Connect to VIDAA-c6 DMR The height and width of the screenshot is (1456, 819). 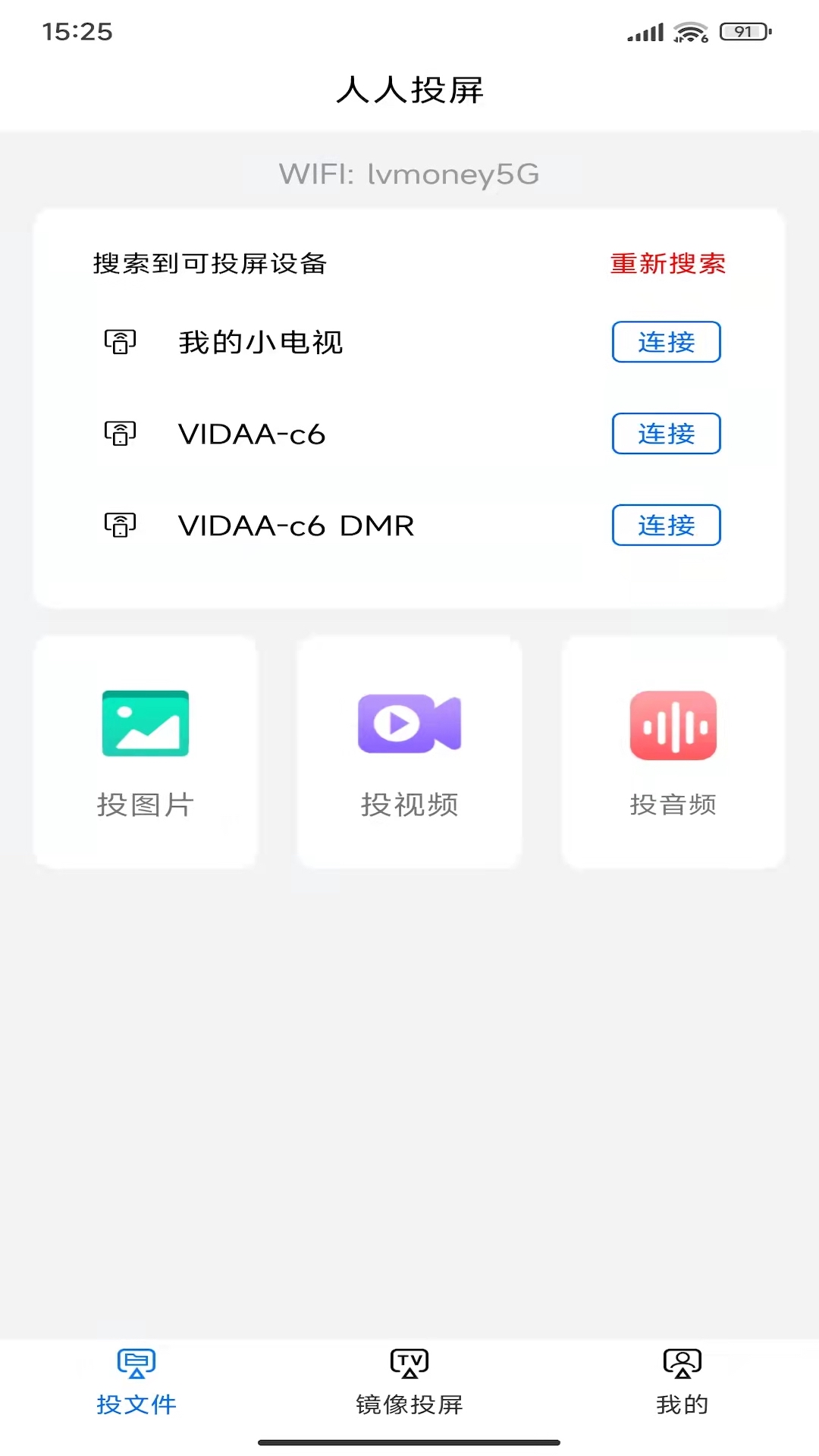[666, 525]
